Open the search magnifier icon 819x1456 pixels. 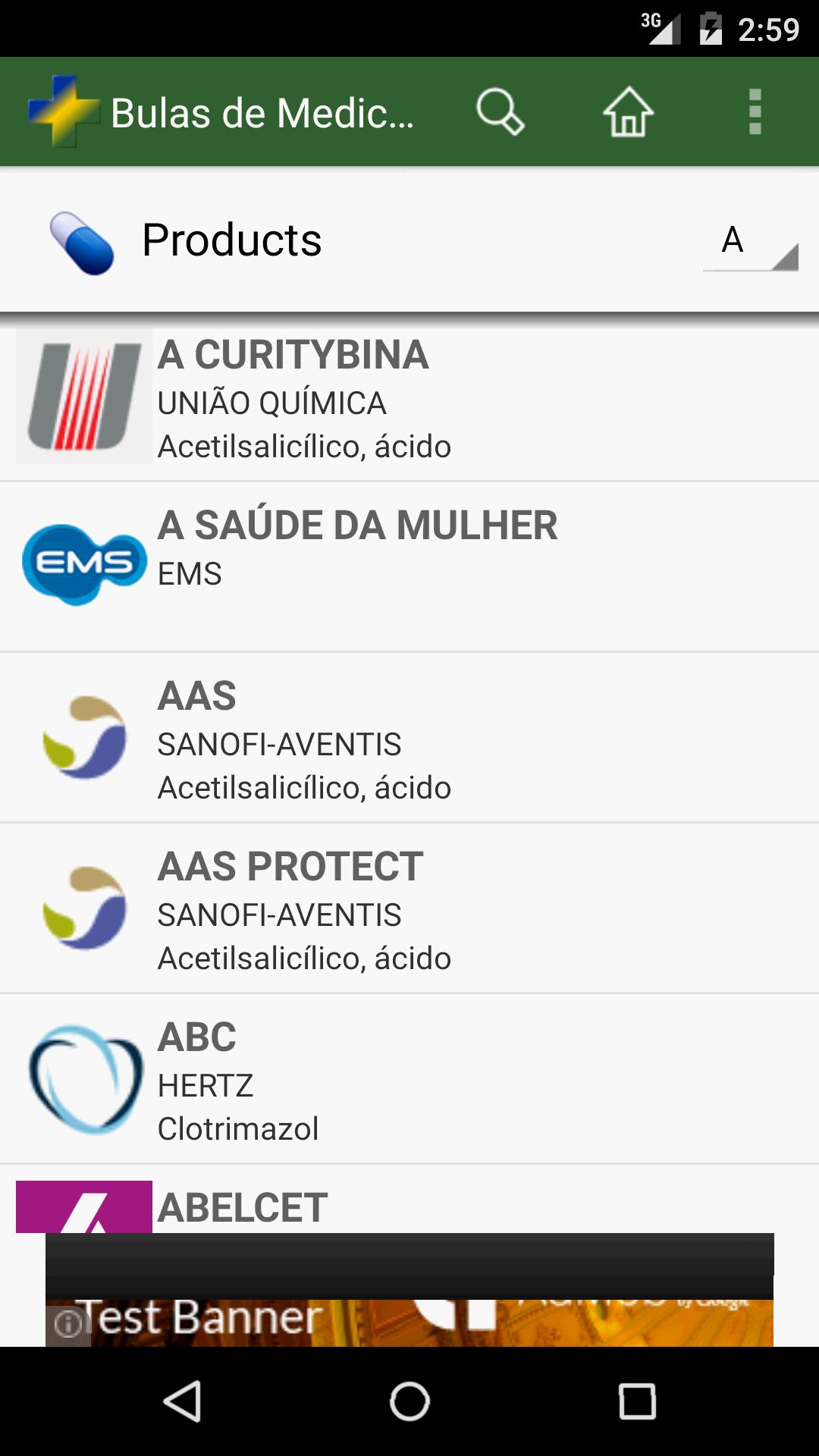point(500,112)
